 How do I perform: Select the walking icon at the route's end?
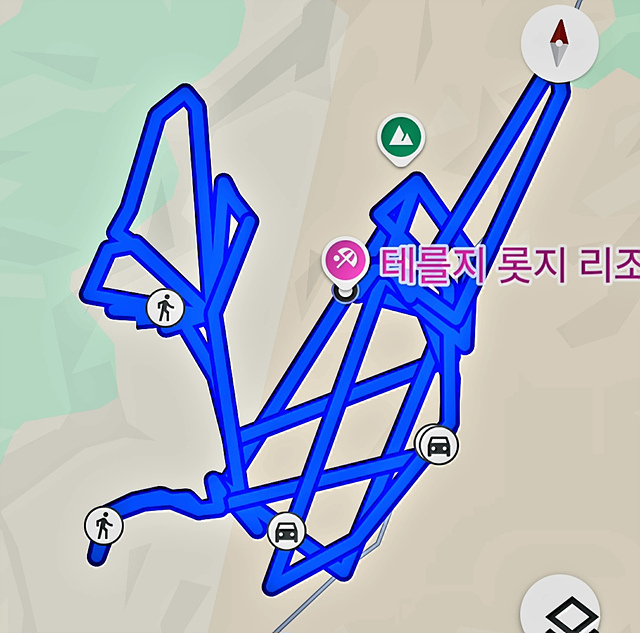tap(102, 524)
